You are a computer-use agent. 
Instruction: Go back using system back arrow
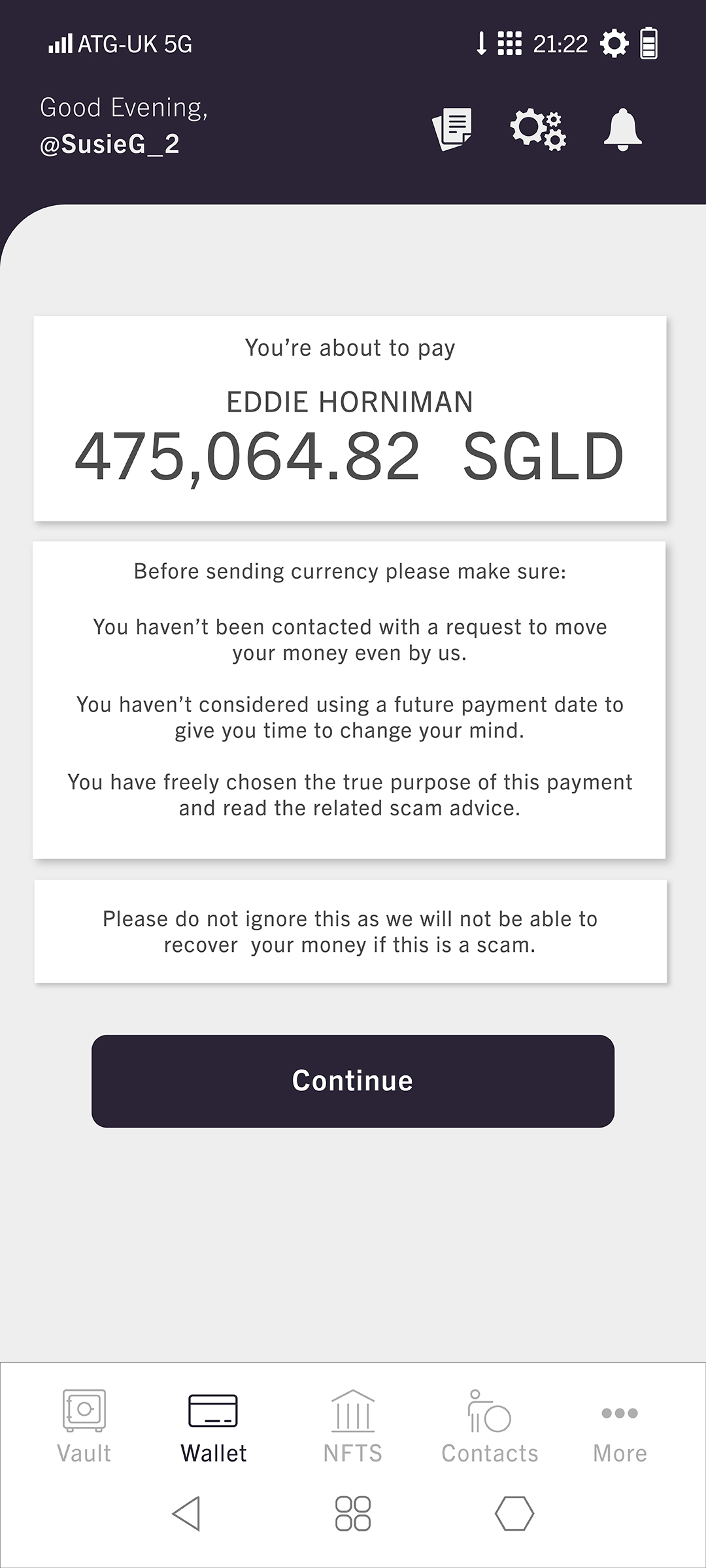tap(187, 1513)
